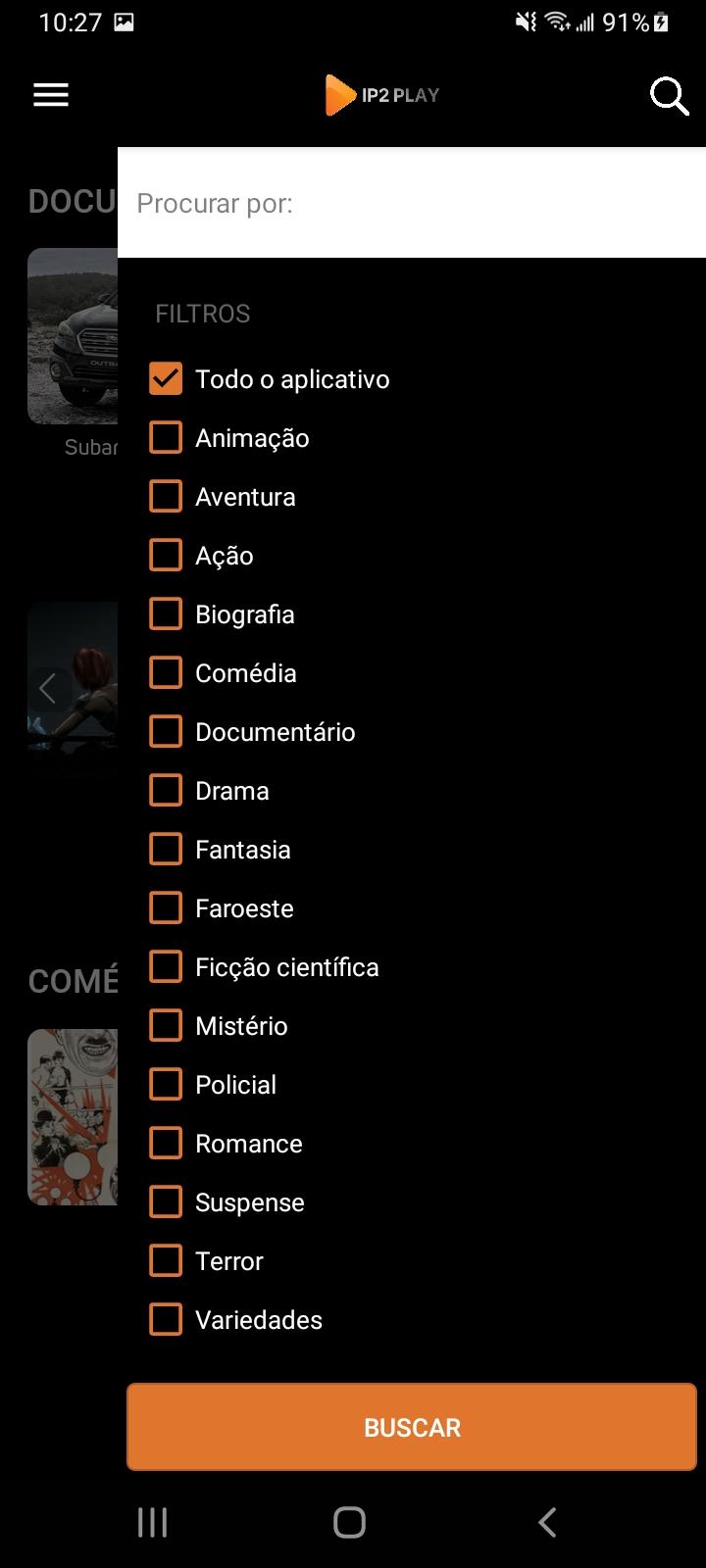The image size is (706, 1568).
Task: Open the hamburger drawer menu
Action: pyautogui.click(x=51, y=95)
